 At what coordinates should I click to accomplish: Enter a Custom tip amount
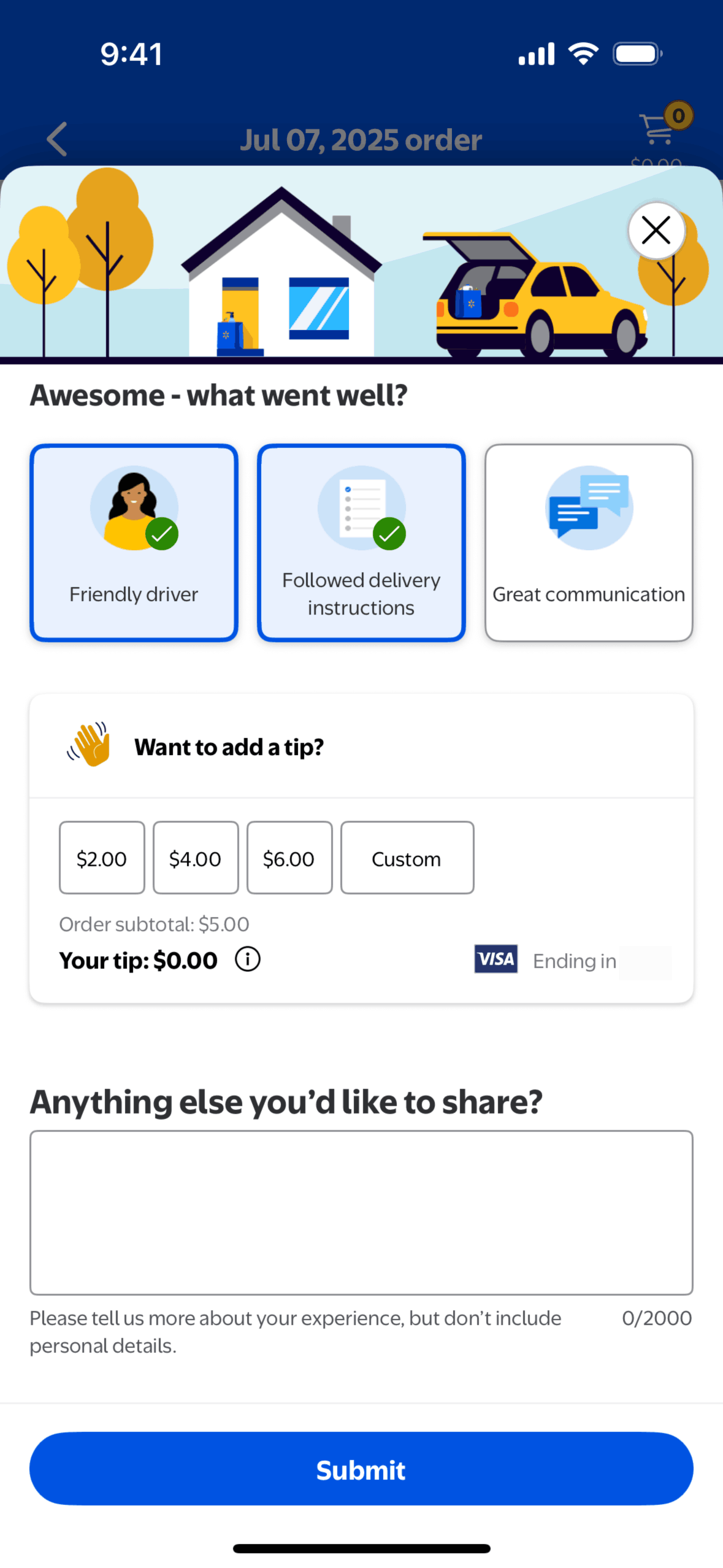tap(407, 857)
